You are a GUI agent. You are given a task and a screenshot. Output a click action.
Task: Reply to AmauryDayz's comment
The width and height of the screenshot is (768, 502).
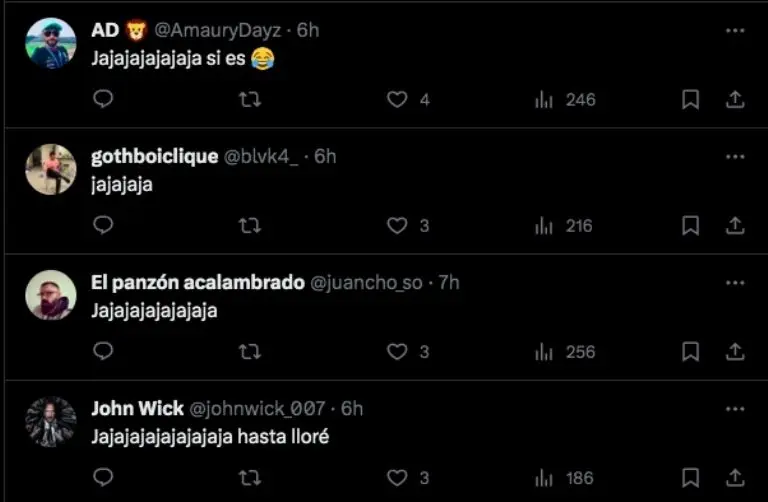103,99
